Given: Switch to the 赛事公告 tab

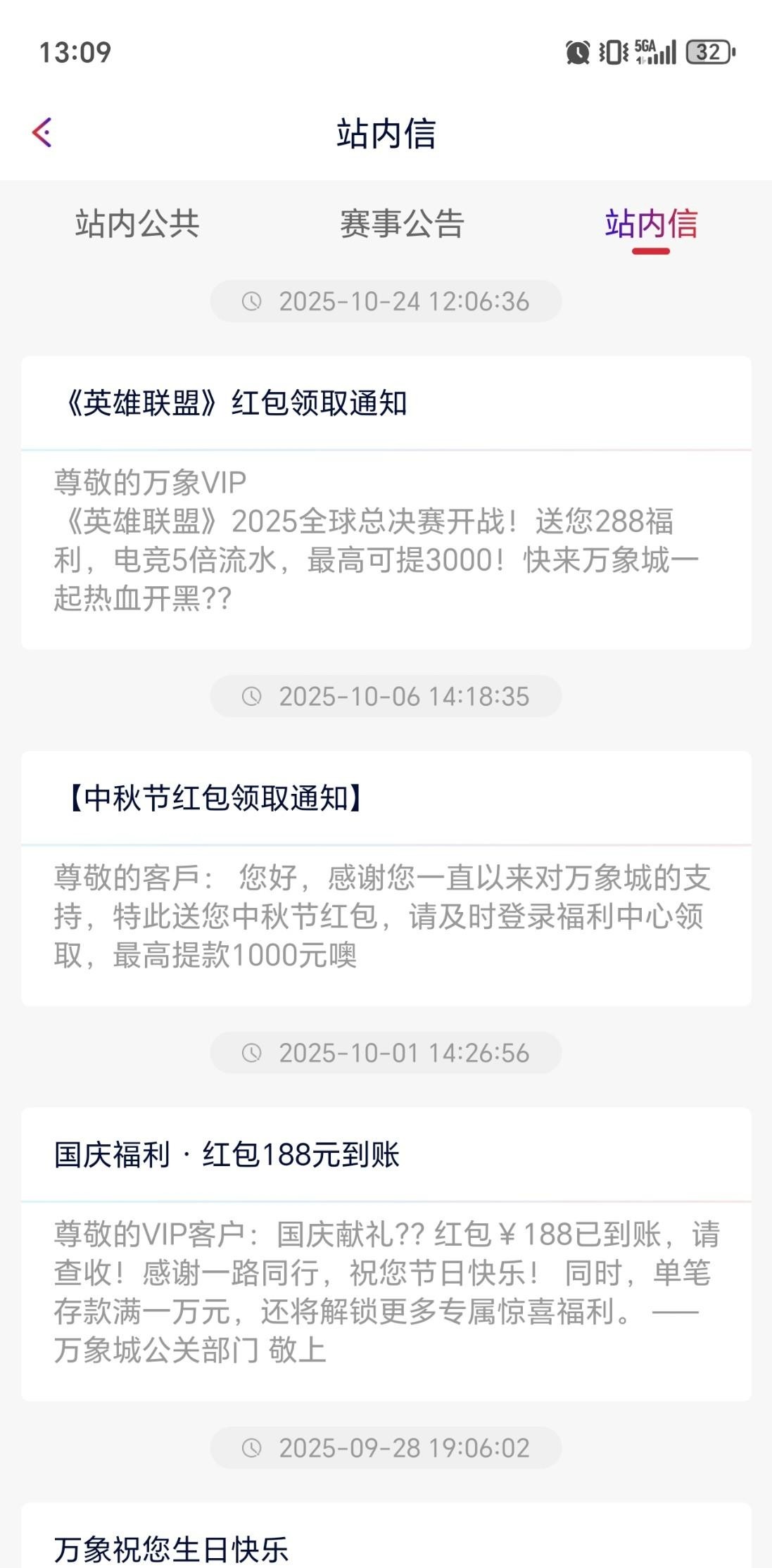Looking at the screenshot, I should (402, 224).
